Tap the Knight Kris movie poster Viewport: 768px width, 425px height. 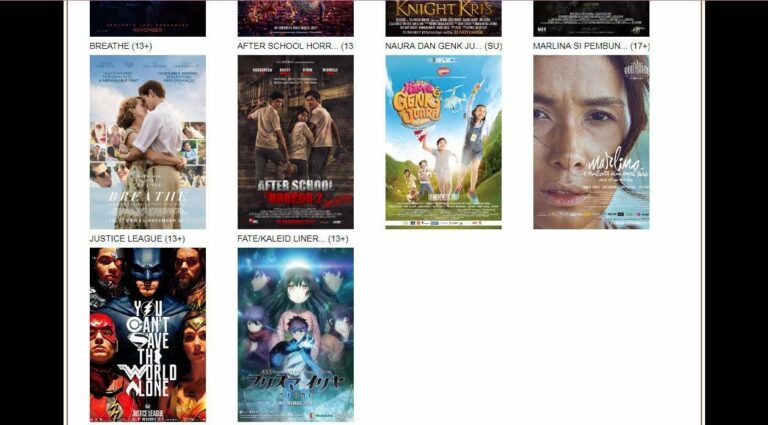tap(443, 18)
